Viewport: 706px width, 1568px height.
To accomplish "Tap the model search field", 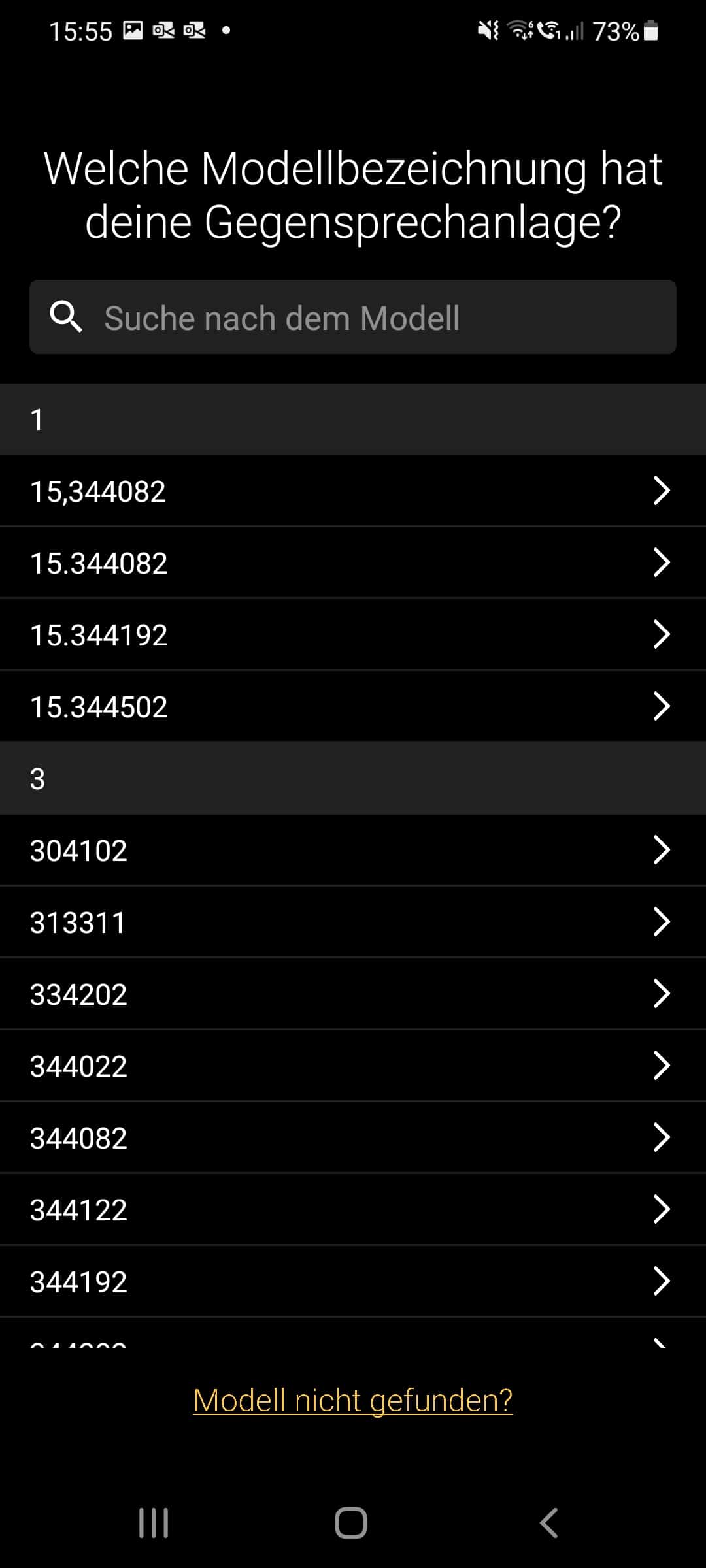I will point(353,318).
